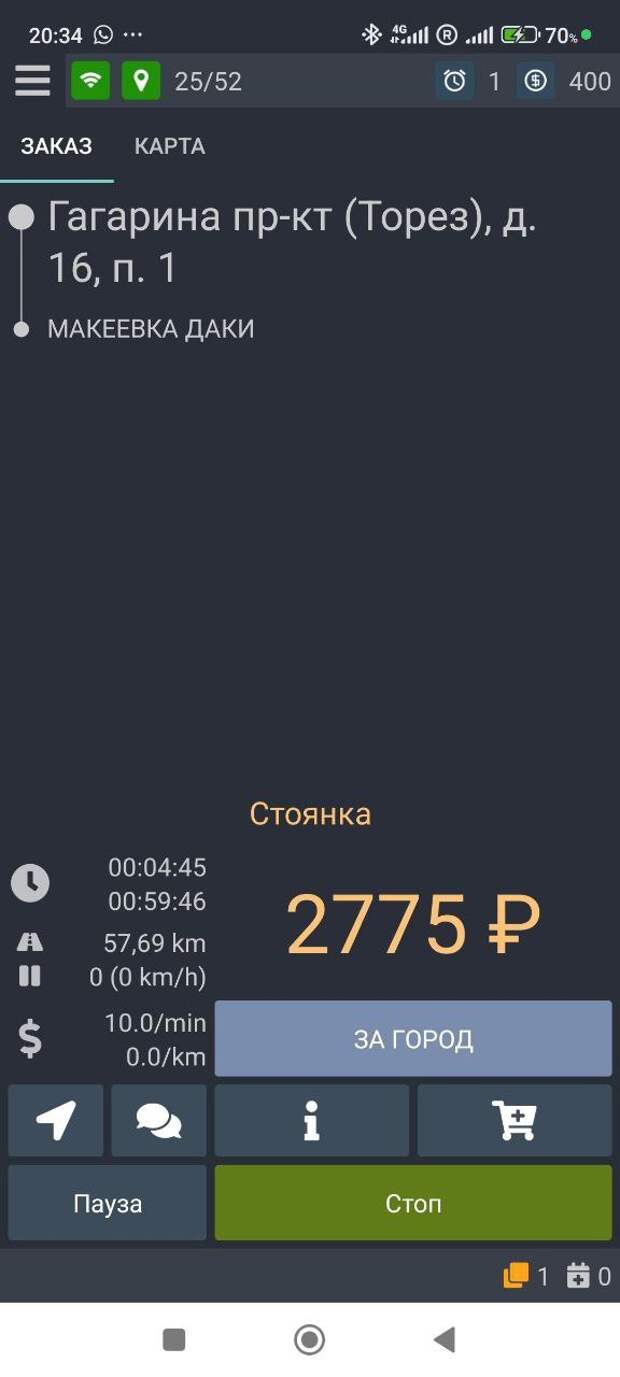Show order info
This screenshot has width=620, height=1377.
pos(312,1121)
